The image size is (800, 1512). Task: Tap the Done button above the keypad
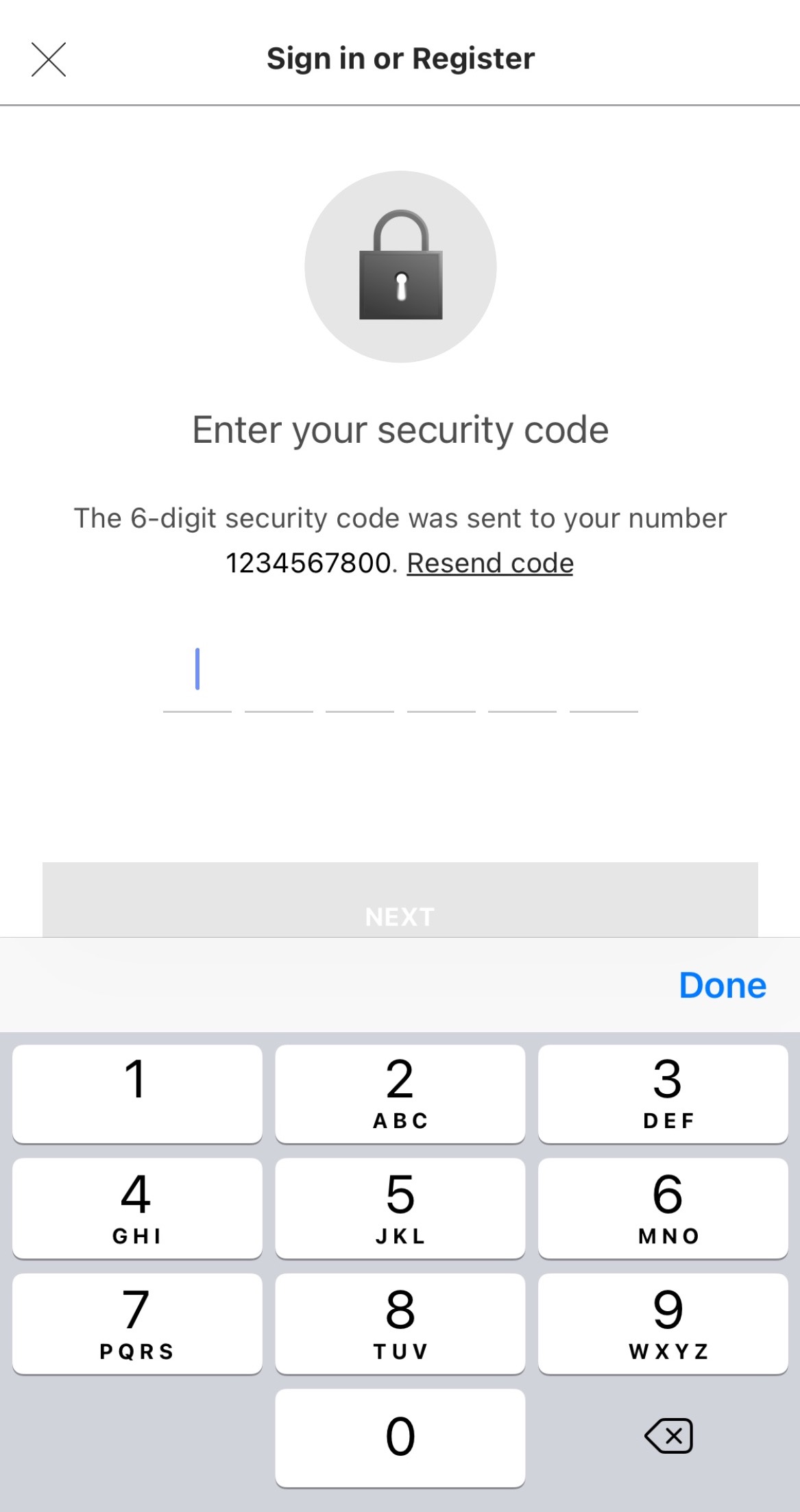coord(722,985)
